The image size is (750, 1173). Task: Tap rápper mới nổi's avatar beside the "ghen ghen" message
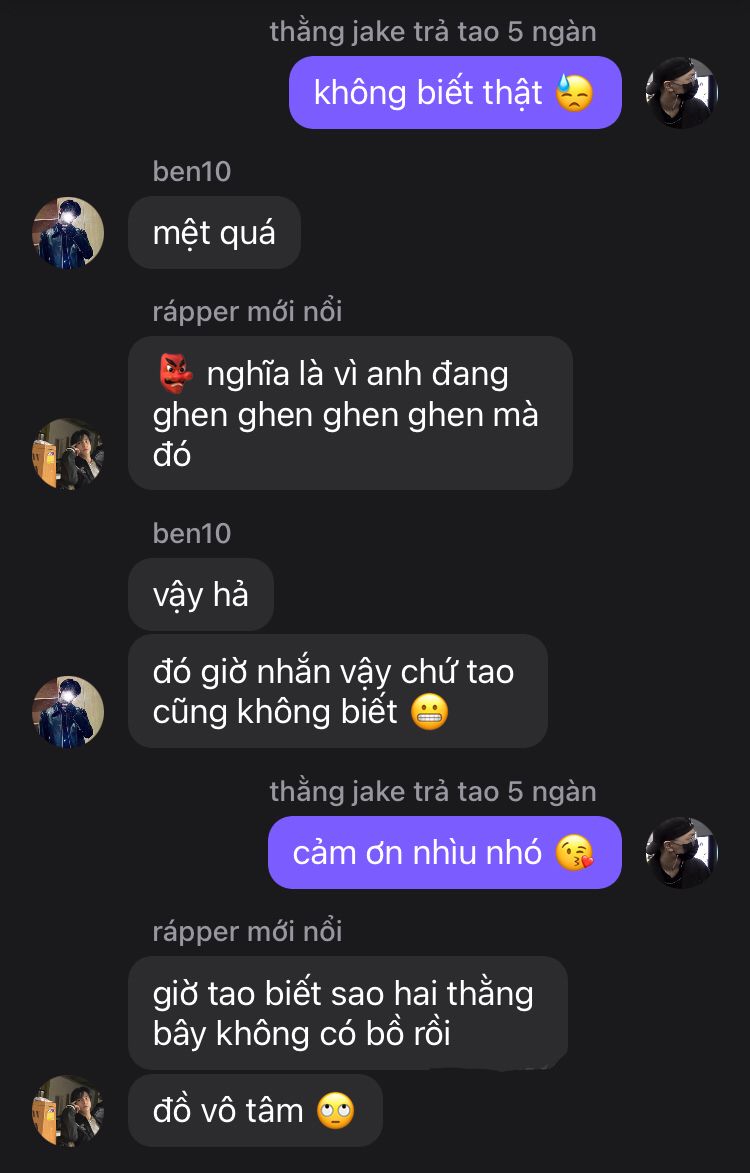coord(68,454)
